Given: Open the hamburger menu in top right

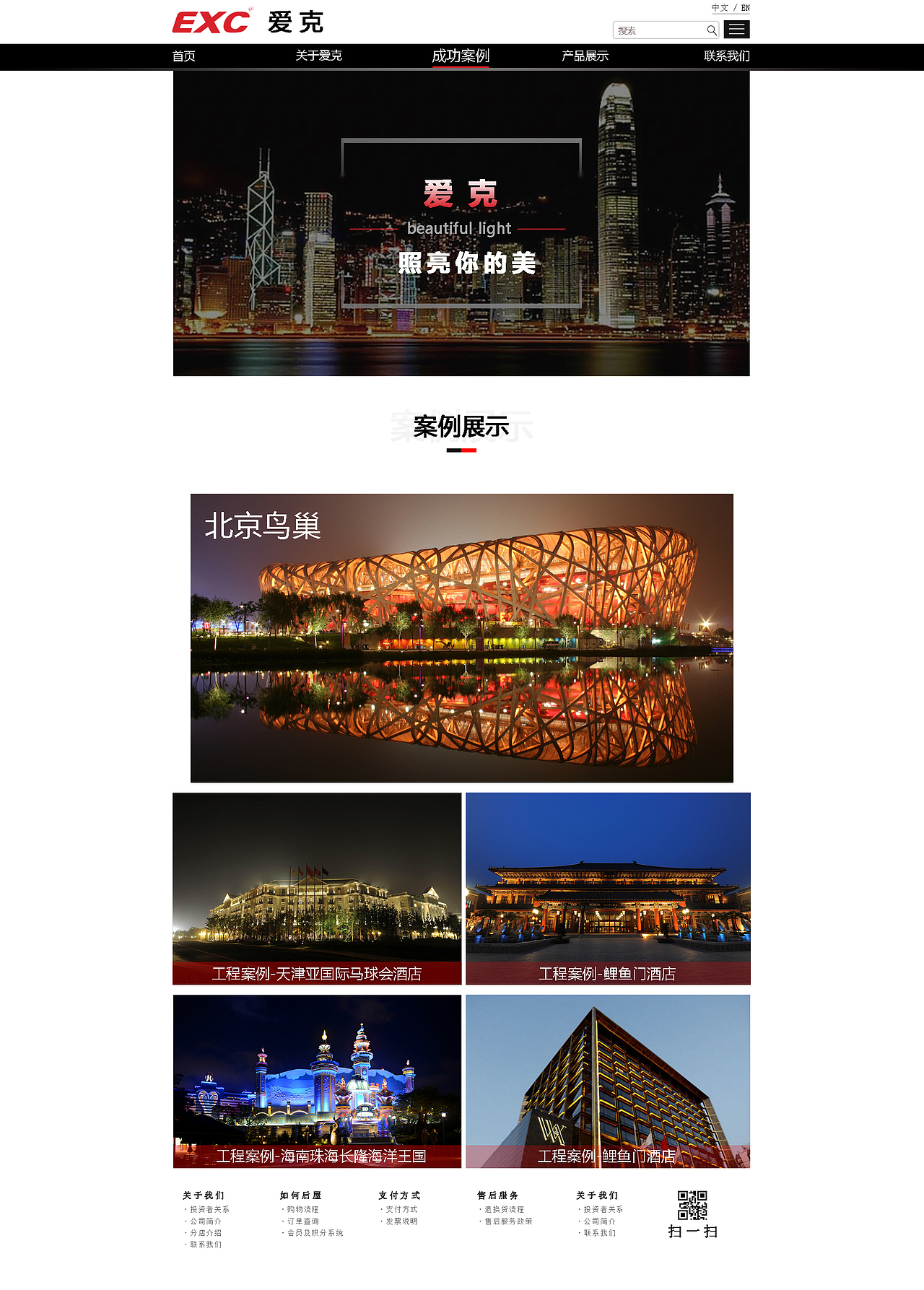Looking at the screenshot, I should (736, 30).
